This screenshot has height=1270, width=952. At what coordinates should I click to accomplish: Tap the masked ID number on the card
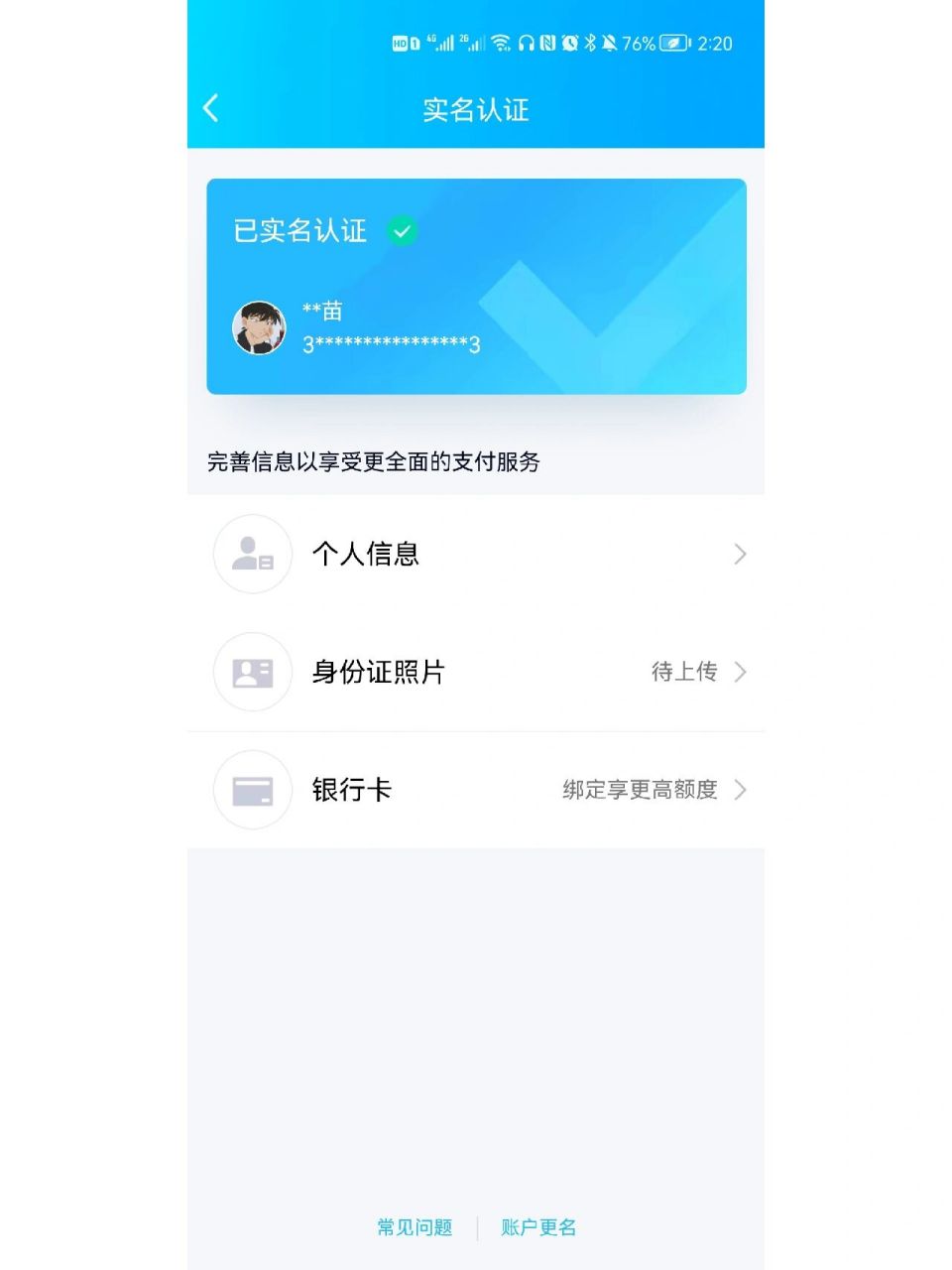pos(390,344)
